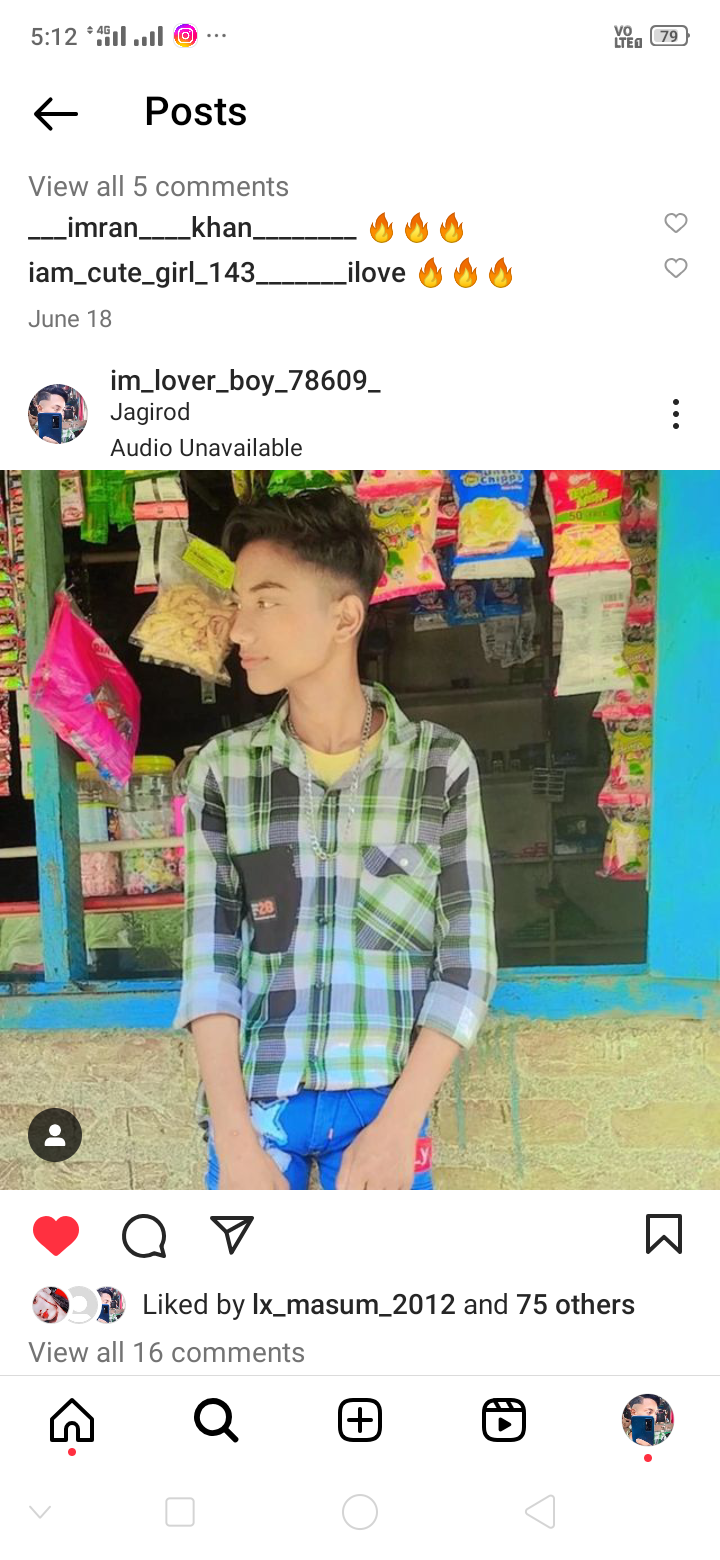Viewport: 720px width, 1560px height.
Task: Open the post's three-dot options menu
Action: tap(676, 414)
